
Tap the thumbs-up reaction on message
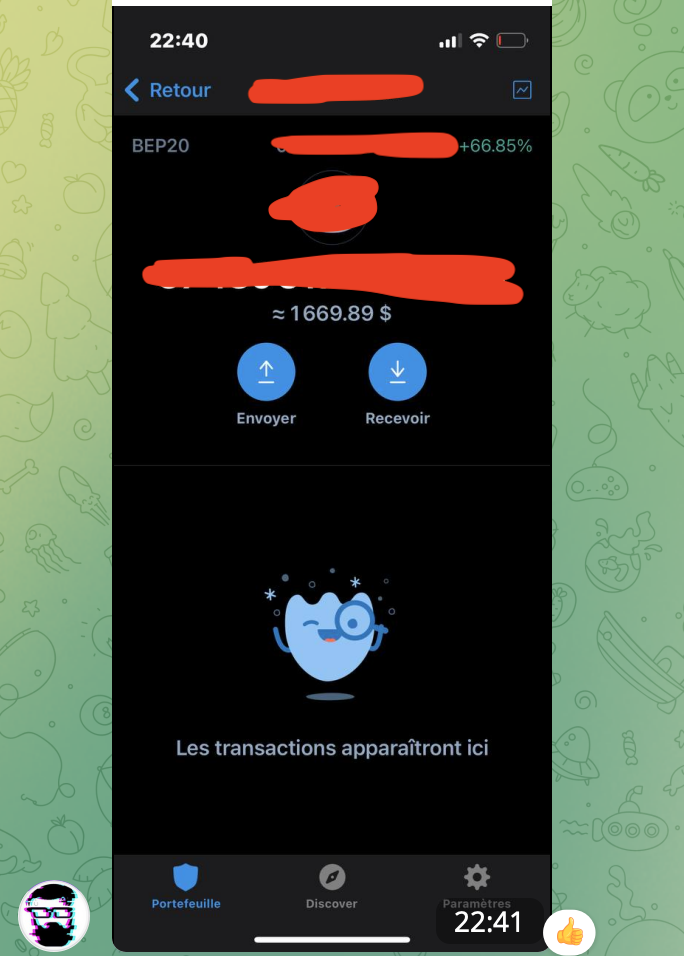click(569, 932)
